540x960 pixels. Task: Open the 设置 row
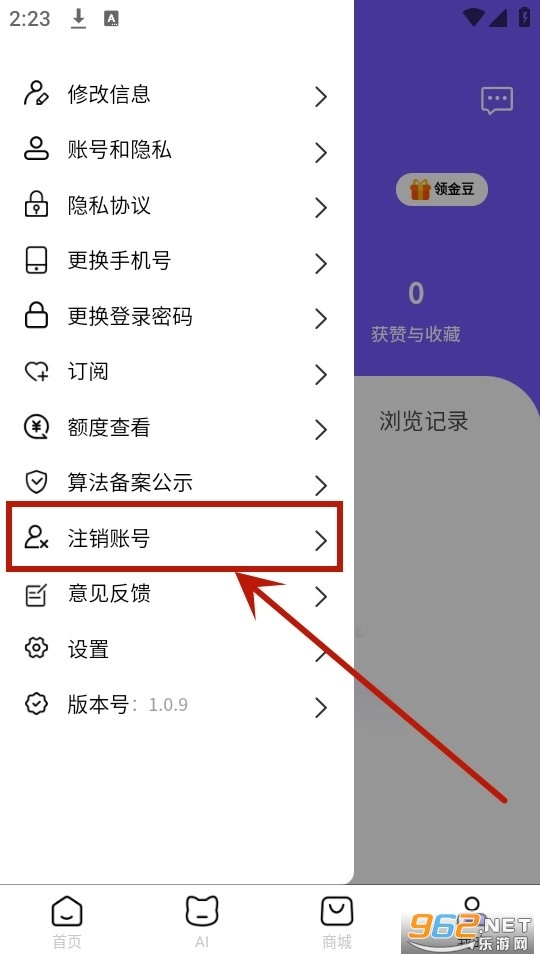click(176, 650)
